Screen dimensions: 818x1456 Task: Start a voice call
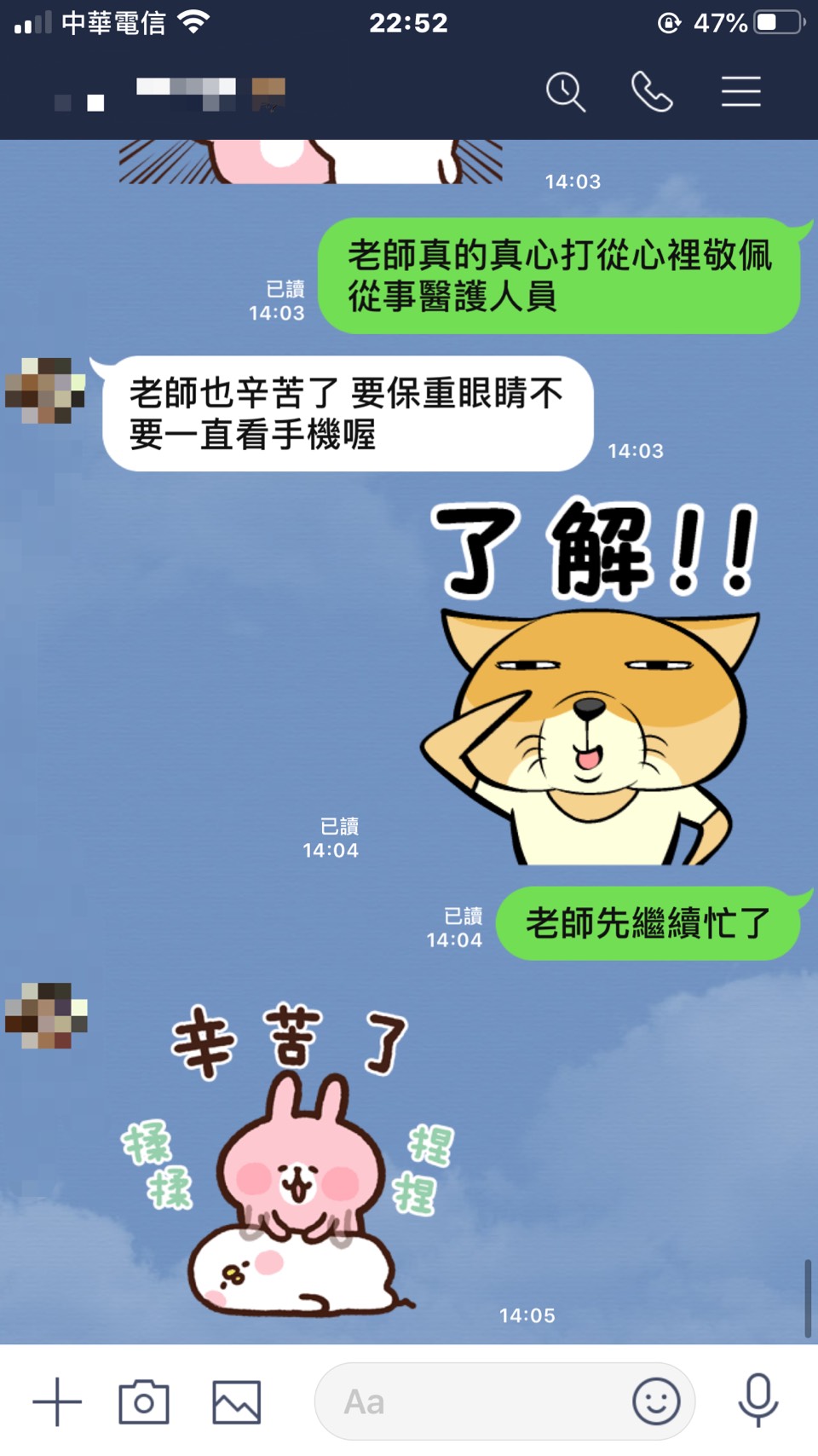pos(652,92)
